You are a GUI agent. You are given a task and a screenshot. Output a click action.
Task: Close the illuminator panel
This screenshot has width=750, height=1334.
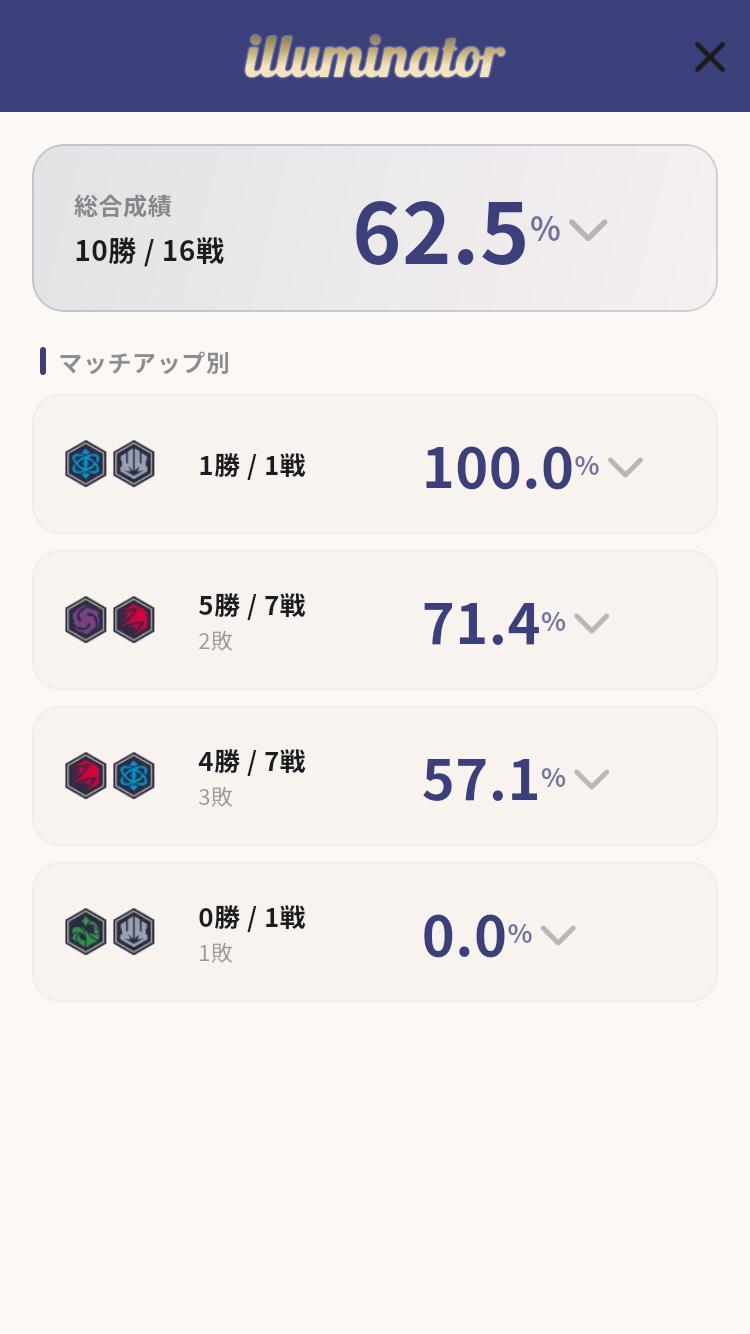(710, 57)
